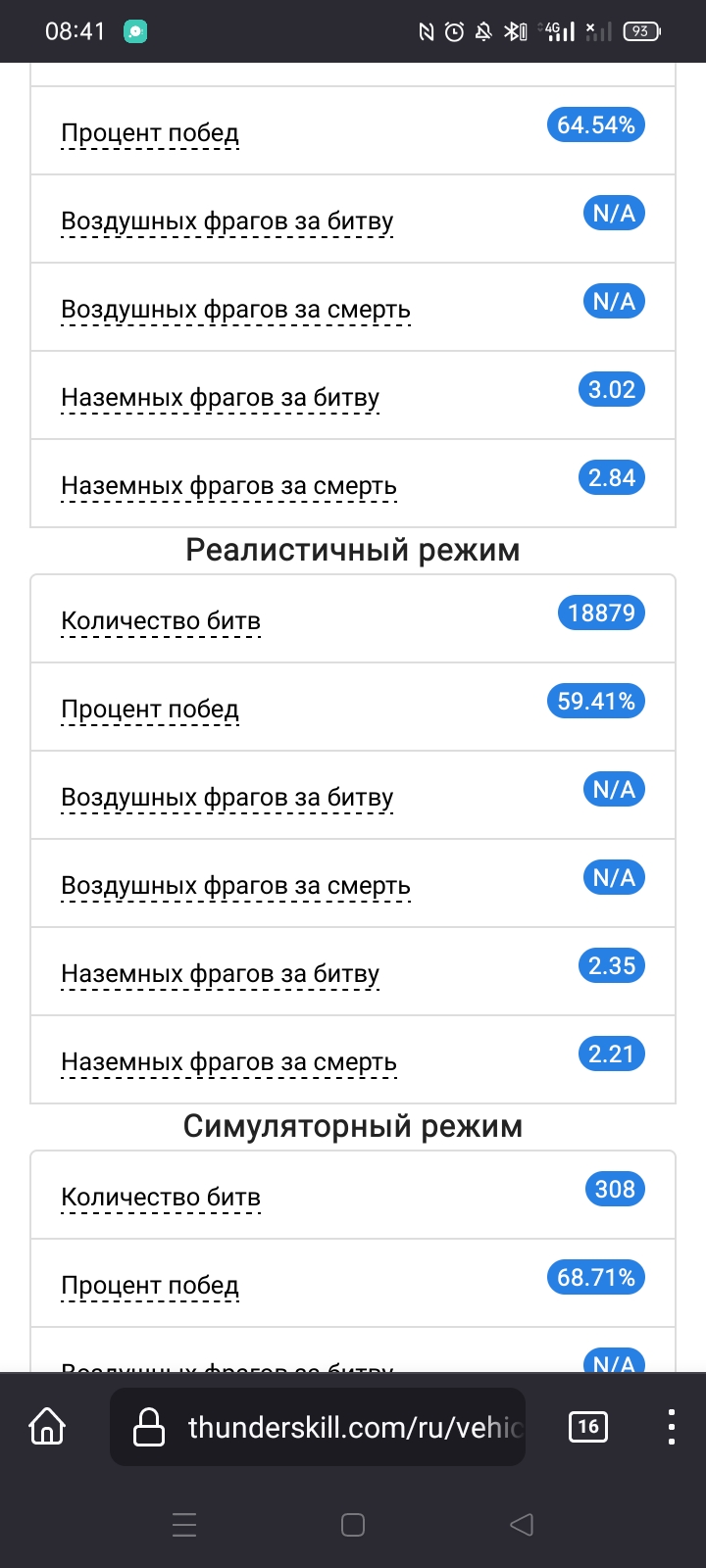Viewport: 706px width, 1568px height.
Task: Go to the browser home page
Action: click(47, 1426)
